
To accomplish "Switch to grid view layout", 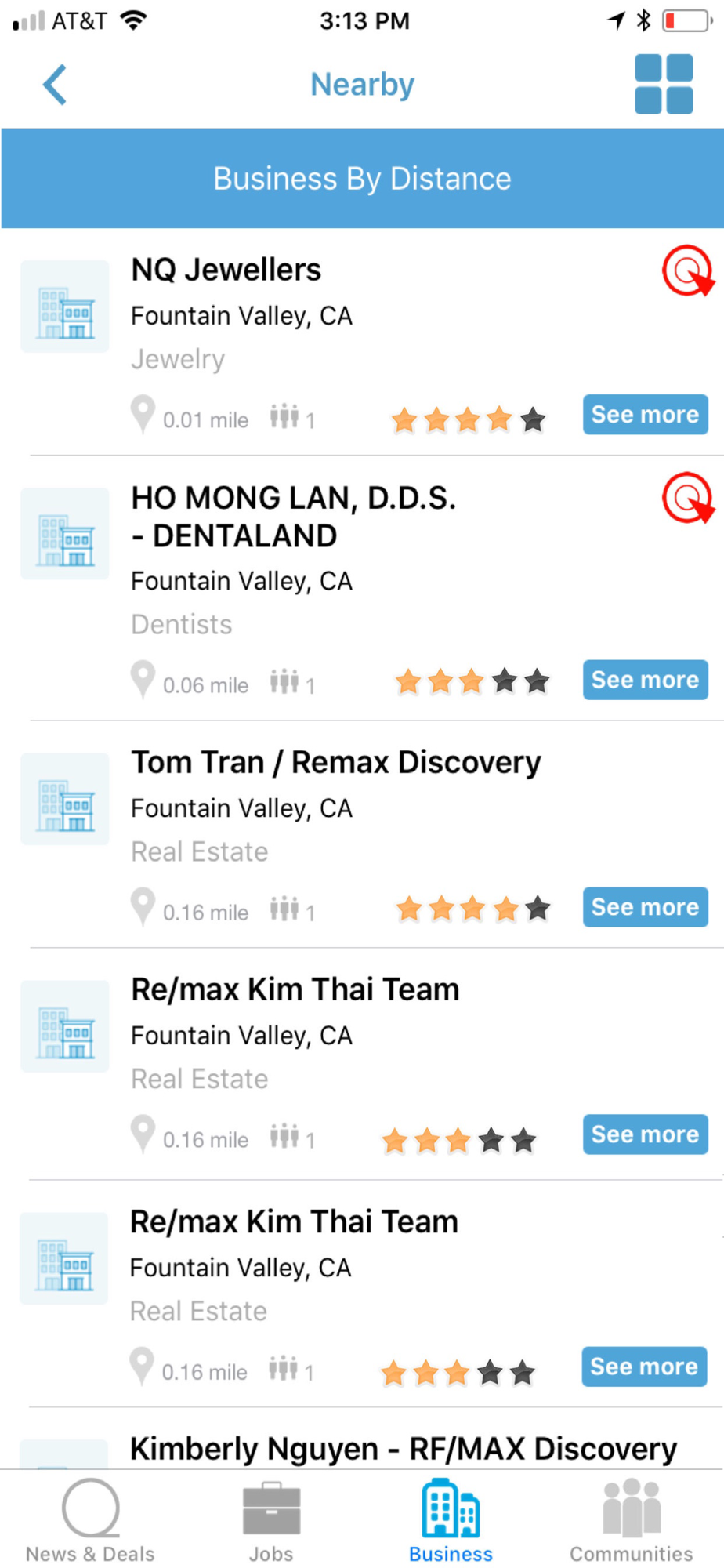I will click(x=663, y=84).
